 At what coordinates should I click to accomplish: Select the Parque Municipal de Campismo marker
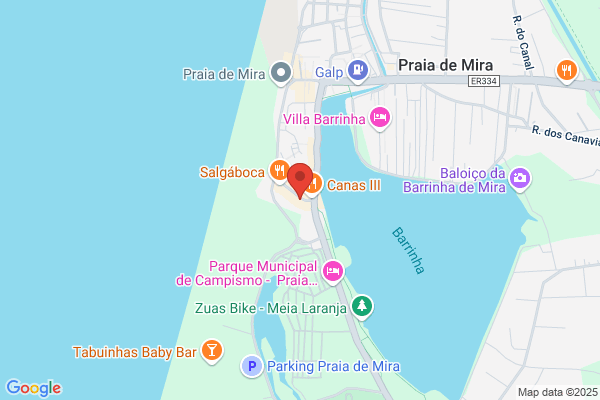[333, 271]
